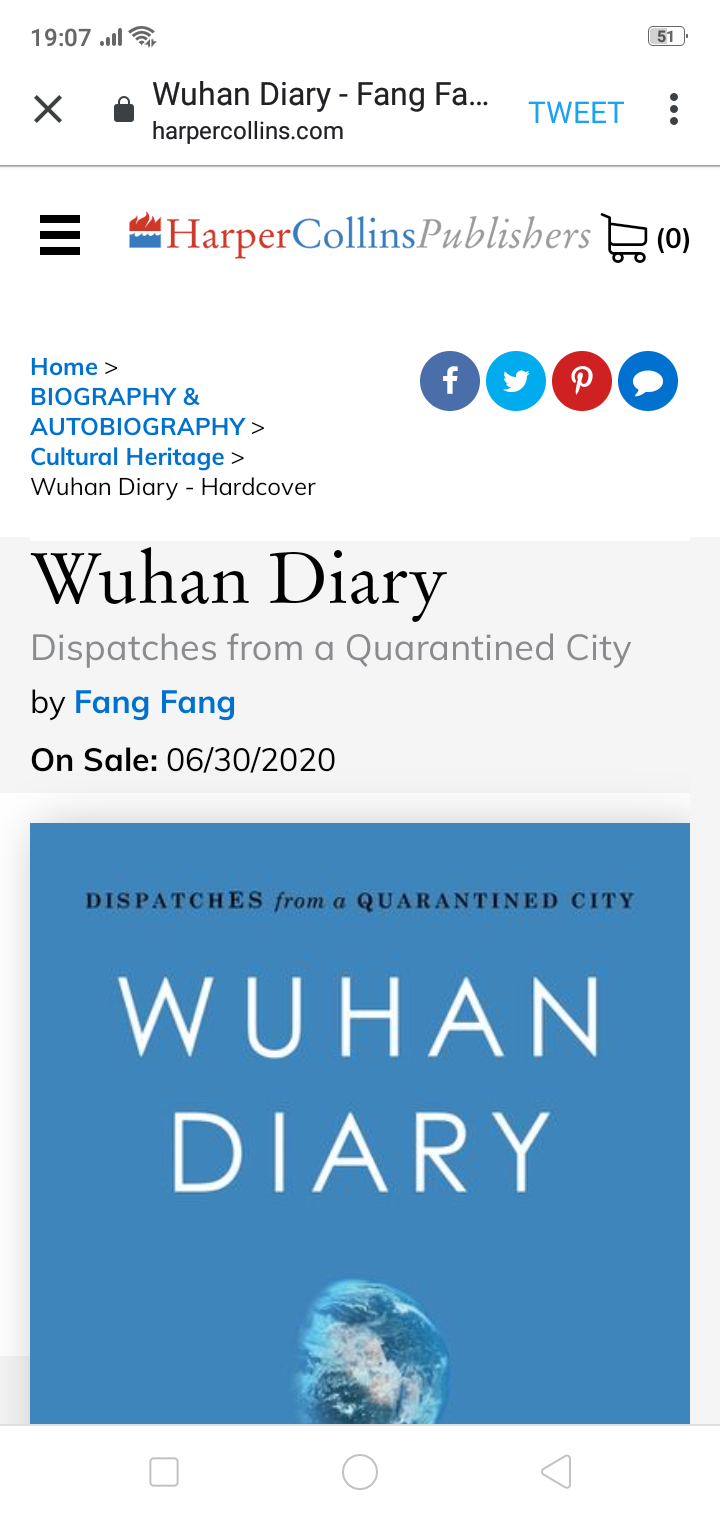Screen dimensions: 720x1520
Task: Open the browser overflow menu
Action: 674,110
